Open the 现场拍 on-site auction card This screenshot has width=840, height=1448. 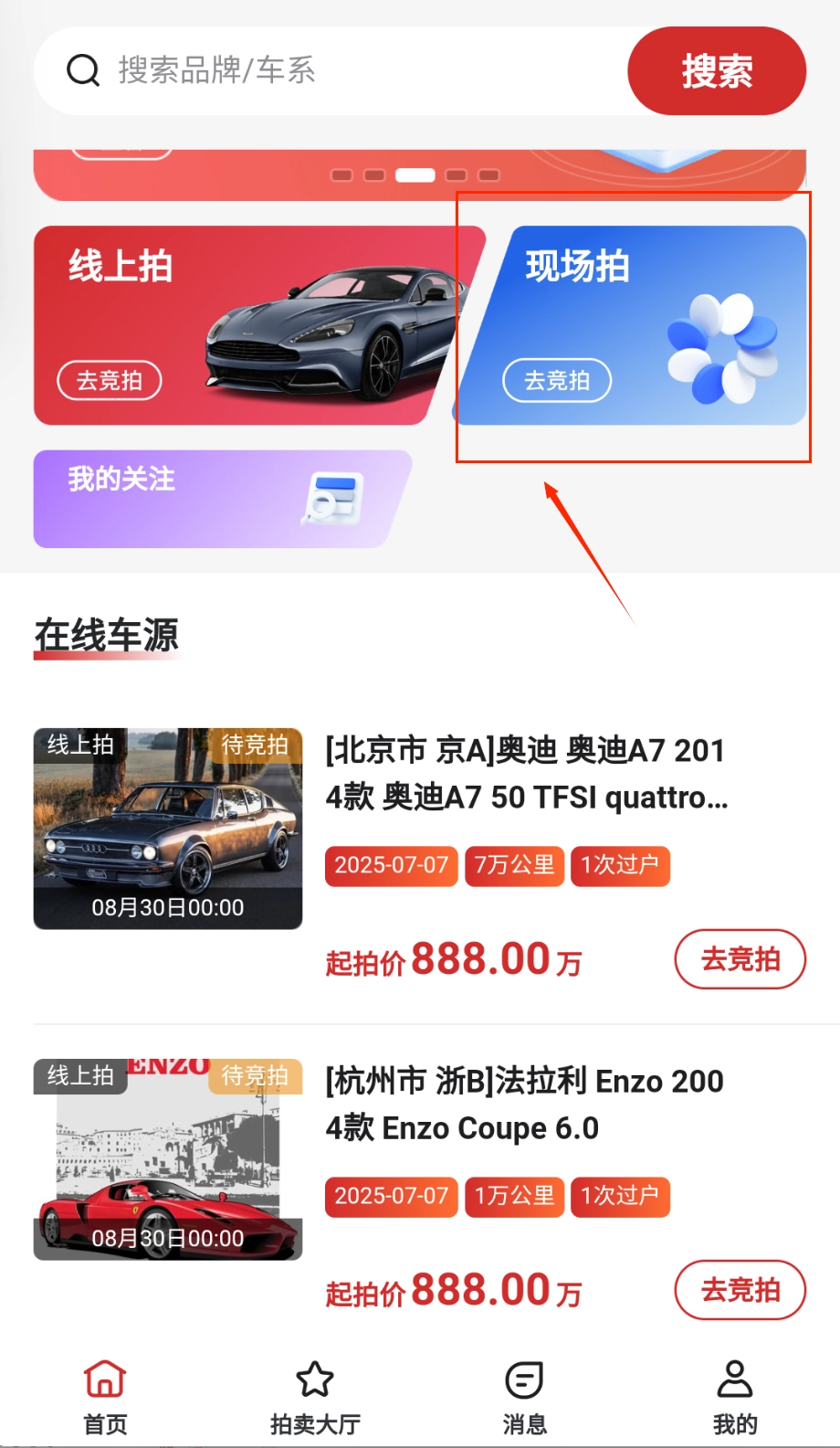639,325
